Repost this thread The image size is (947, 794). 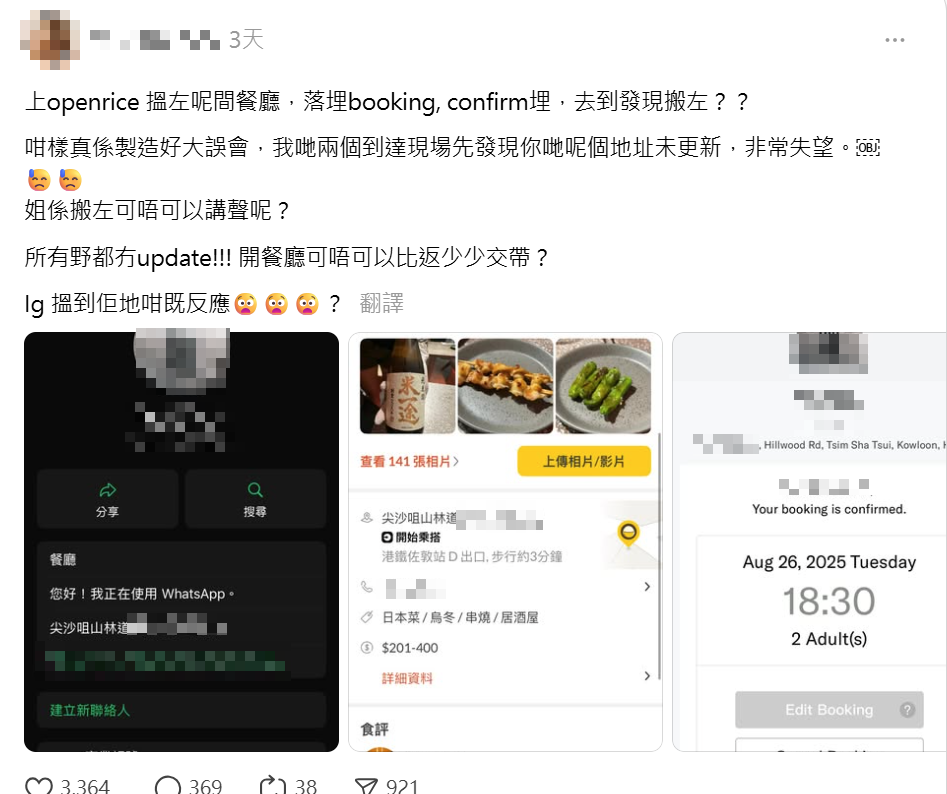(x=273, y=787)
